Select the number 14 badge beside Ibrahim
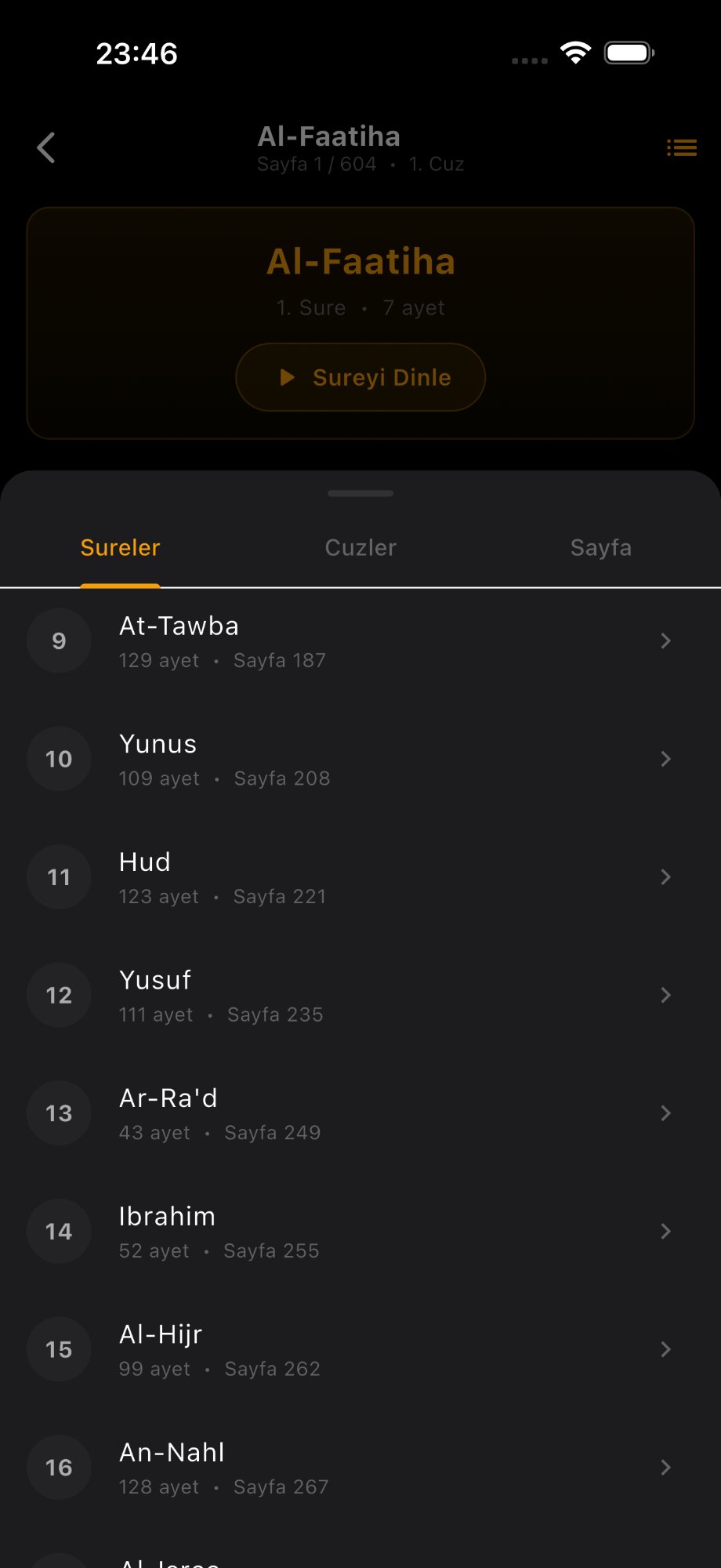Image resolution: width=721 pixels, height=1568 pixels. (x=59, y=1231)
